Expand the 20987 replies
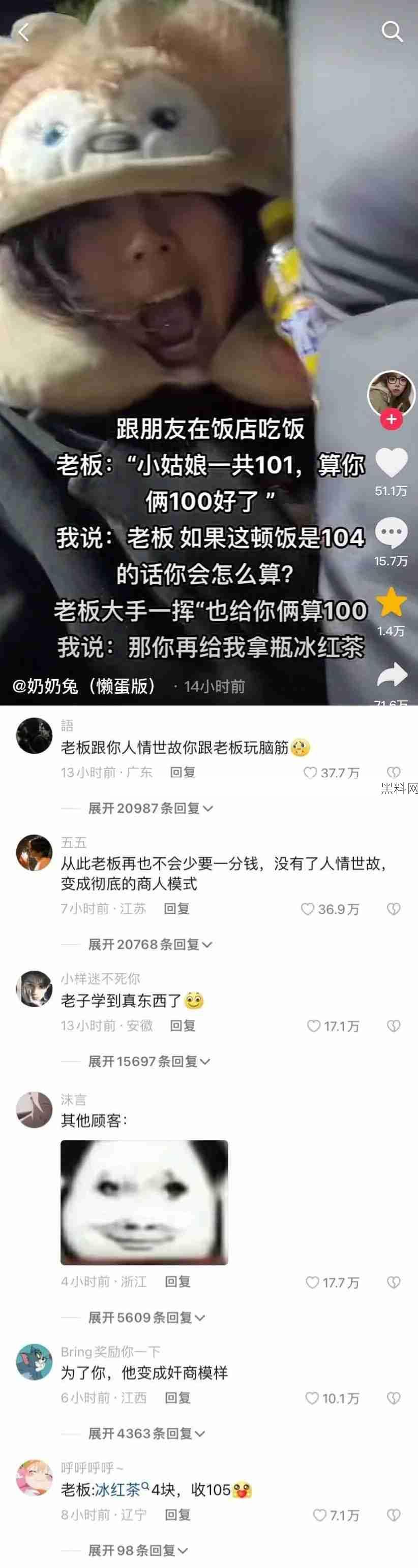 click(150, 808)
